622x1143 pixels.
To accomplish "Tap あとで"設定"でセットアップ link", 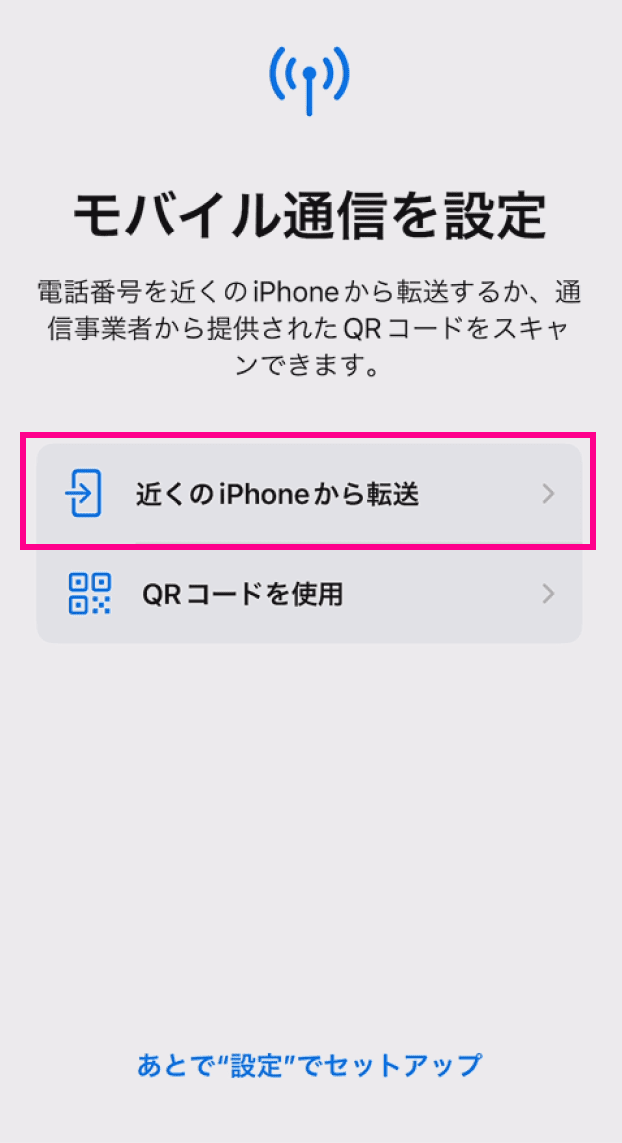I will pyautogui.click(x=310, y=1065).
